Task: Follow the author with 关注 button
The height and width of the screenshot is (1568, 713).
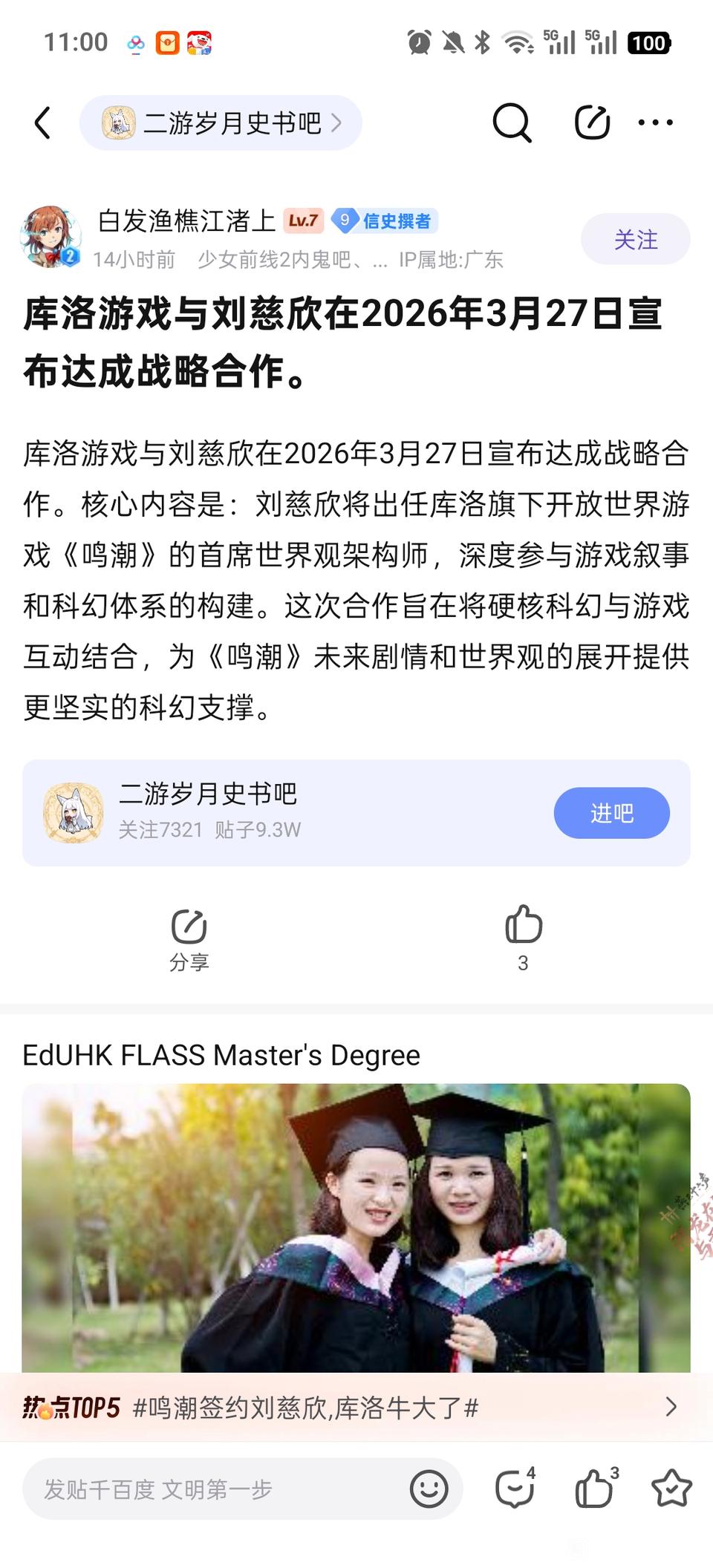Action: click(x=635, y=239)
